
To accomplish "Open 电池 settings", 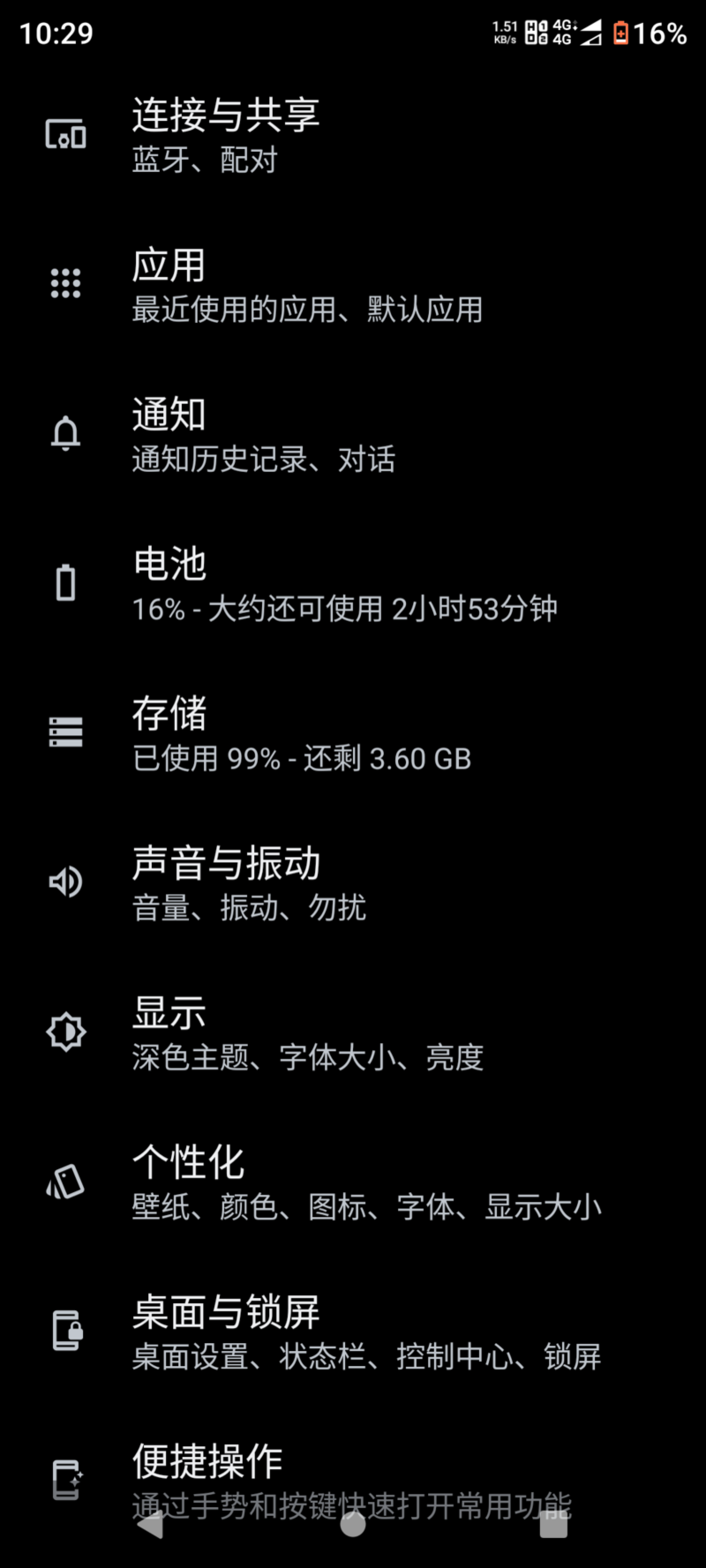I will pos(353,584).
